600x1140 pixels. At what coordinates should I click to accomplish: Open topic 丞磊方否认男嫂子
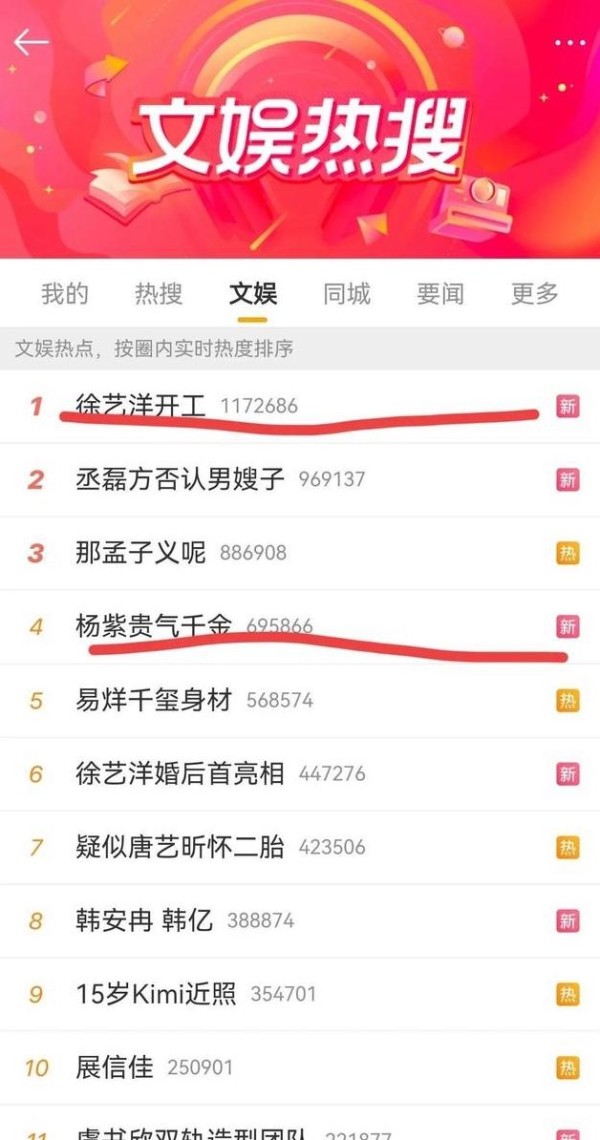[x=300, y=480]
